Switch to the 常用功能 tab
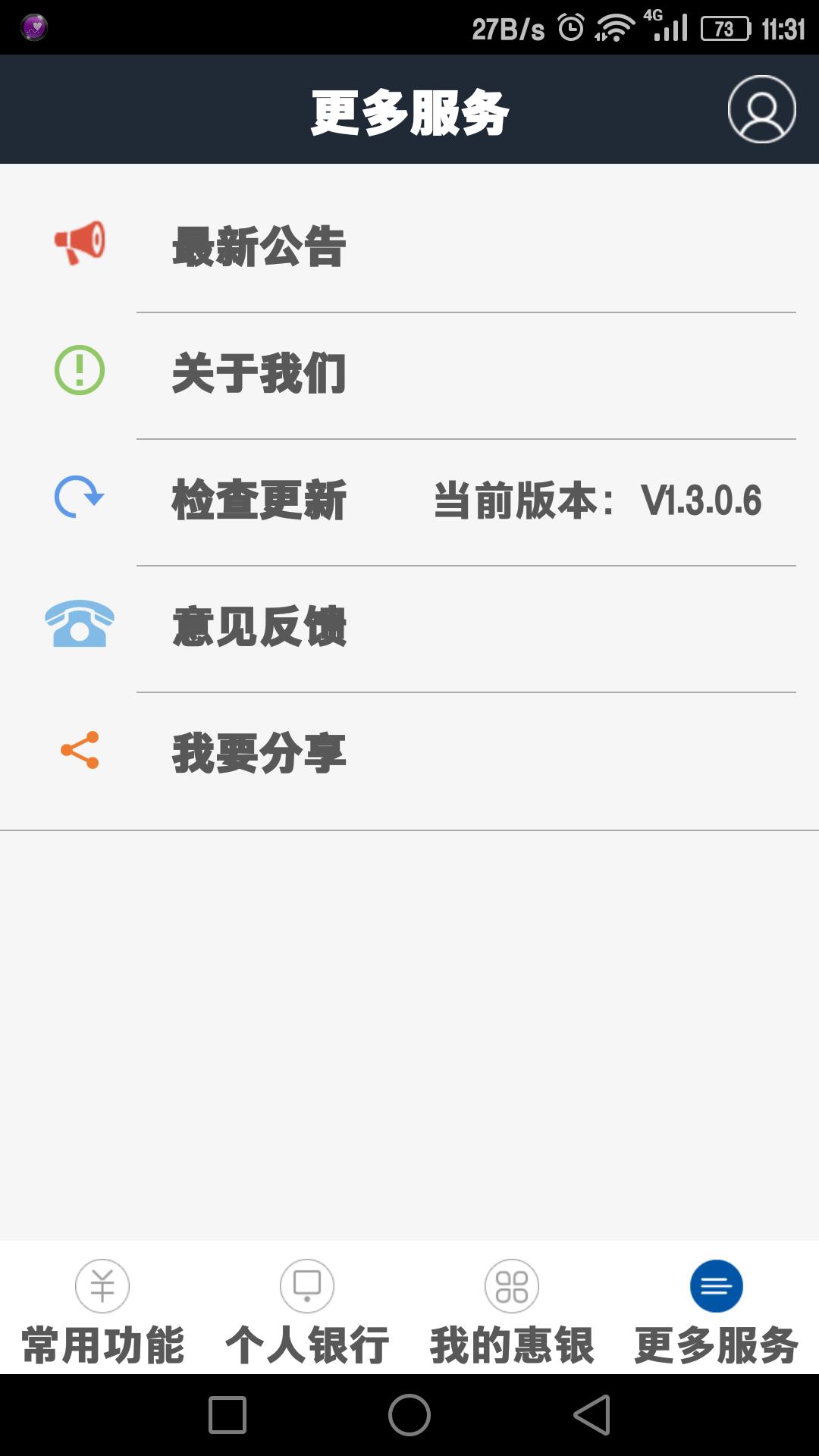 pyautogui.click(x=102, y=1310)
